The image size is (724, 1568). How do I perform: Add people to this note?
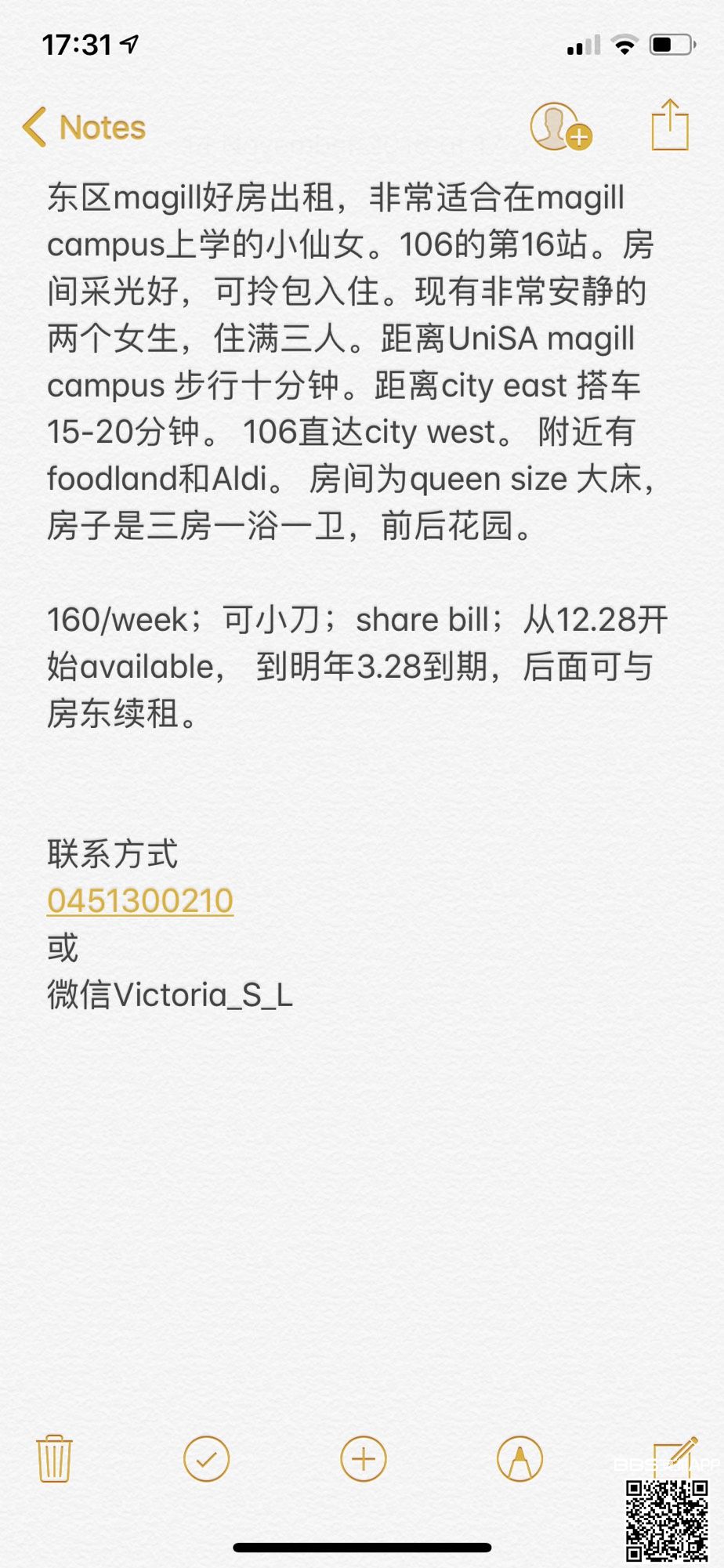tap(559, 126)
